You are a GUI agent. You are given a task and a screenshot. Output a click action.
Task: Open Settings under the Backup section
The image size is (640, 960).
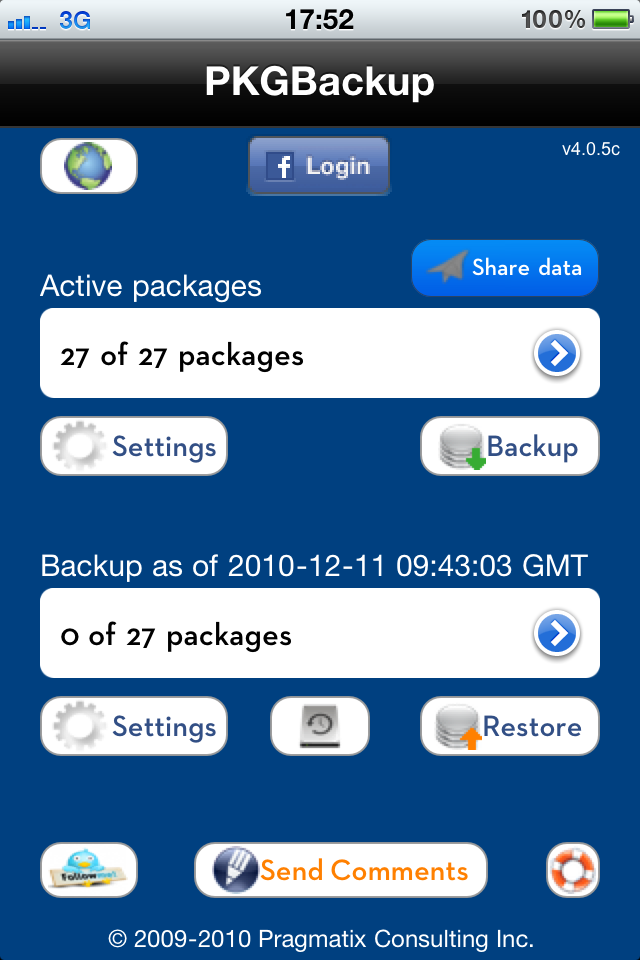[134, 726]
